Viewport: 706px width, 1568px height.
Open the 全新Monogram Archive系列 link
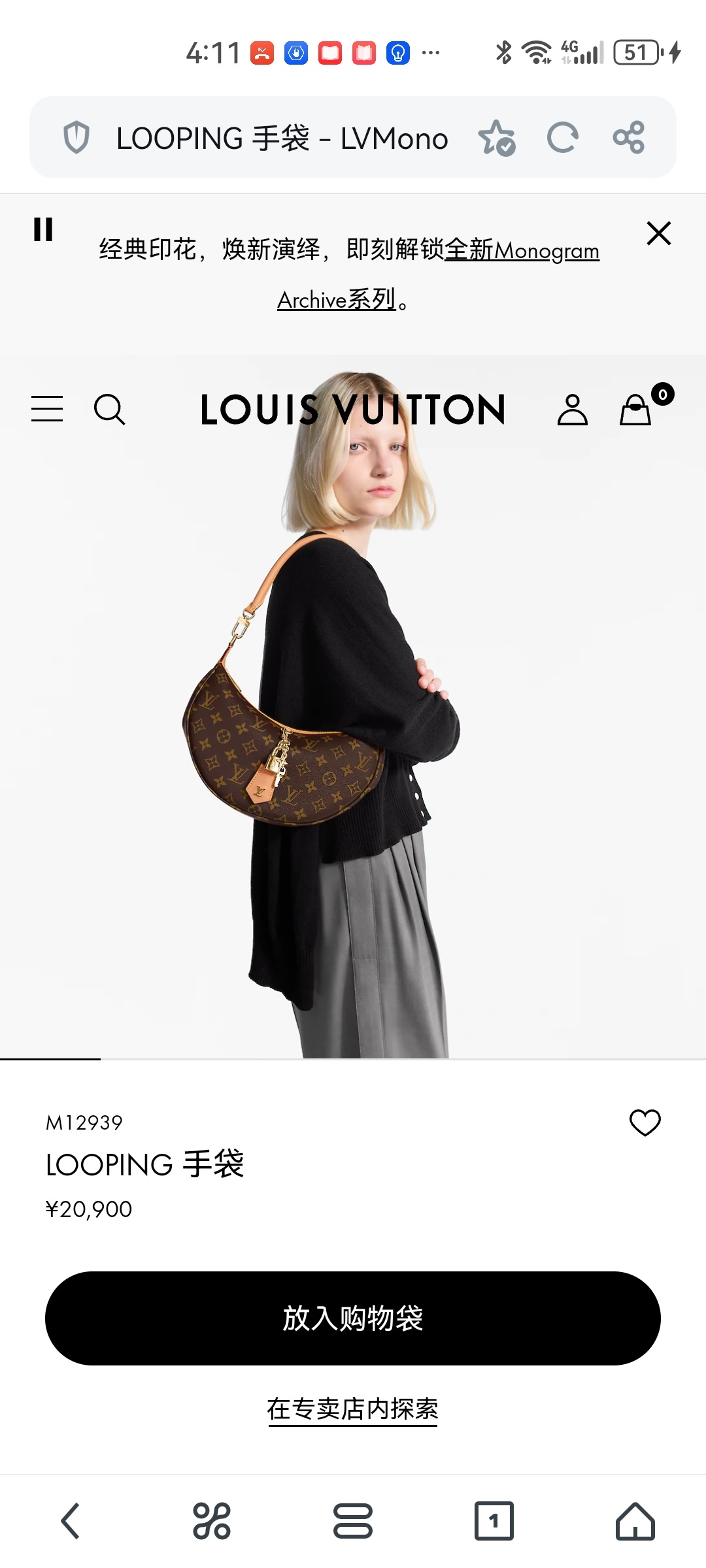(x=438, y=274)
